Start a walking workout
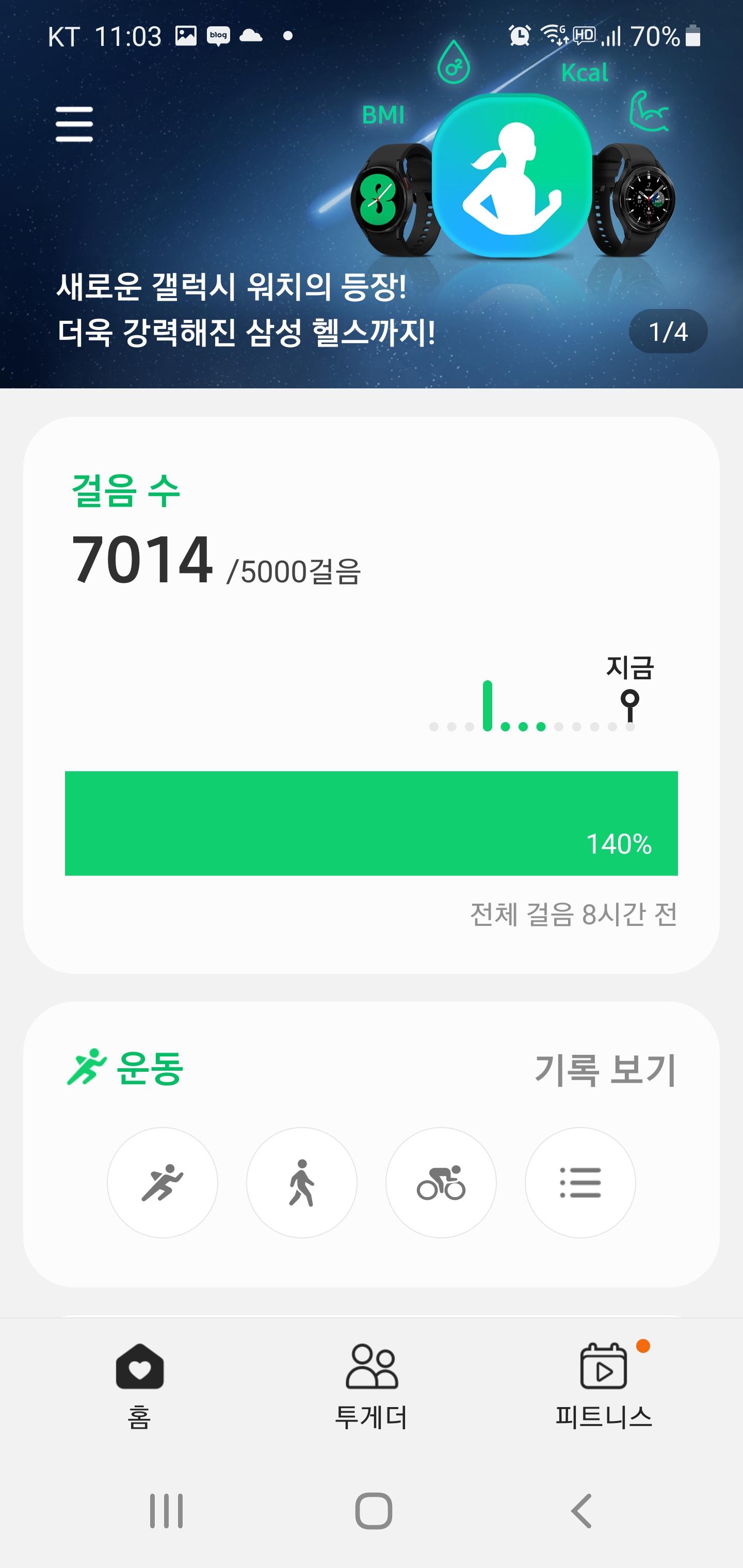 301,1183
